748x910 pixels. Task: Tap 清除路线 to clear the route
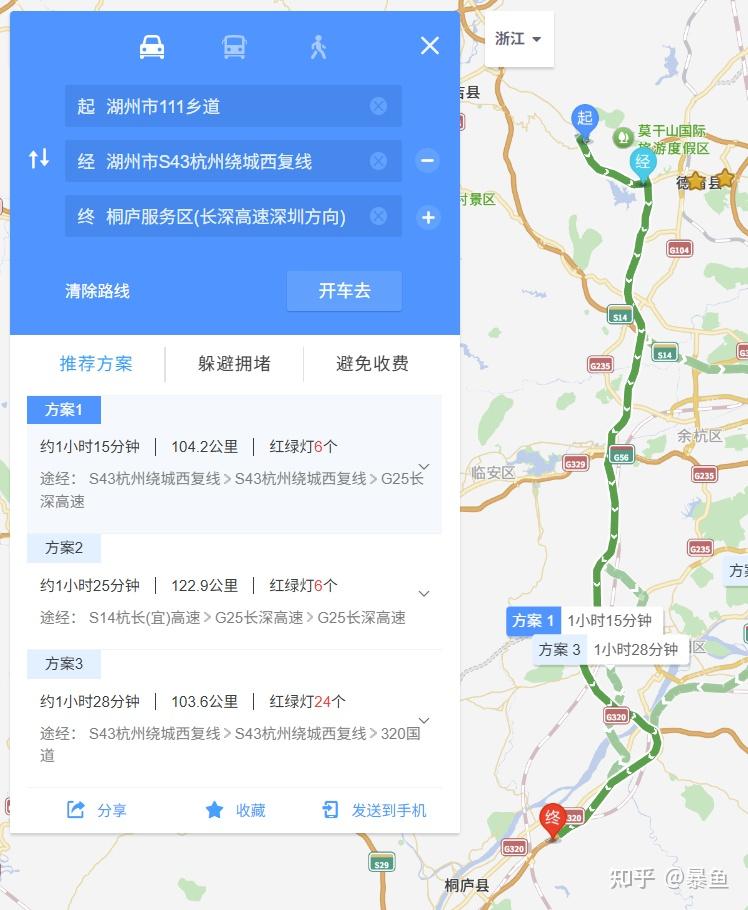tap(97, 291)
